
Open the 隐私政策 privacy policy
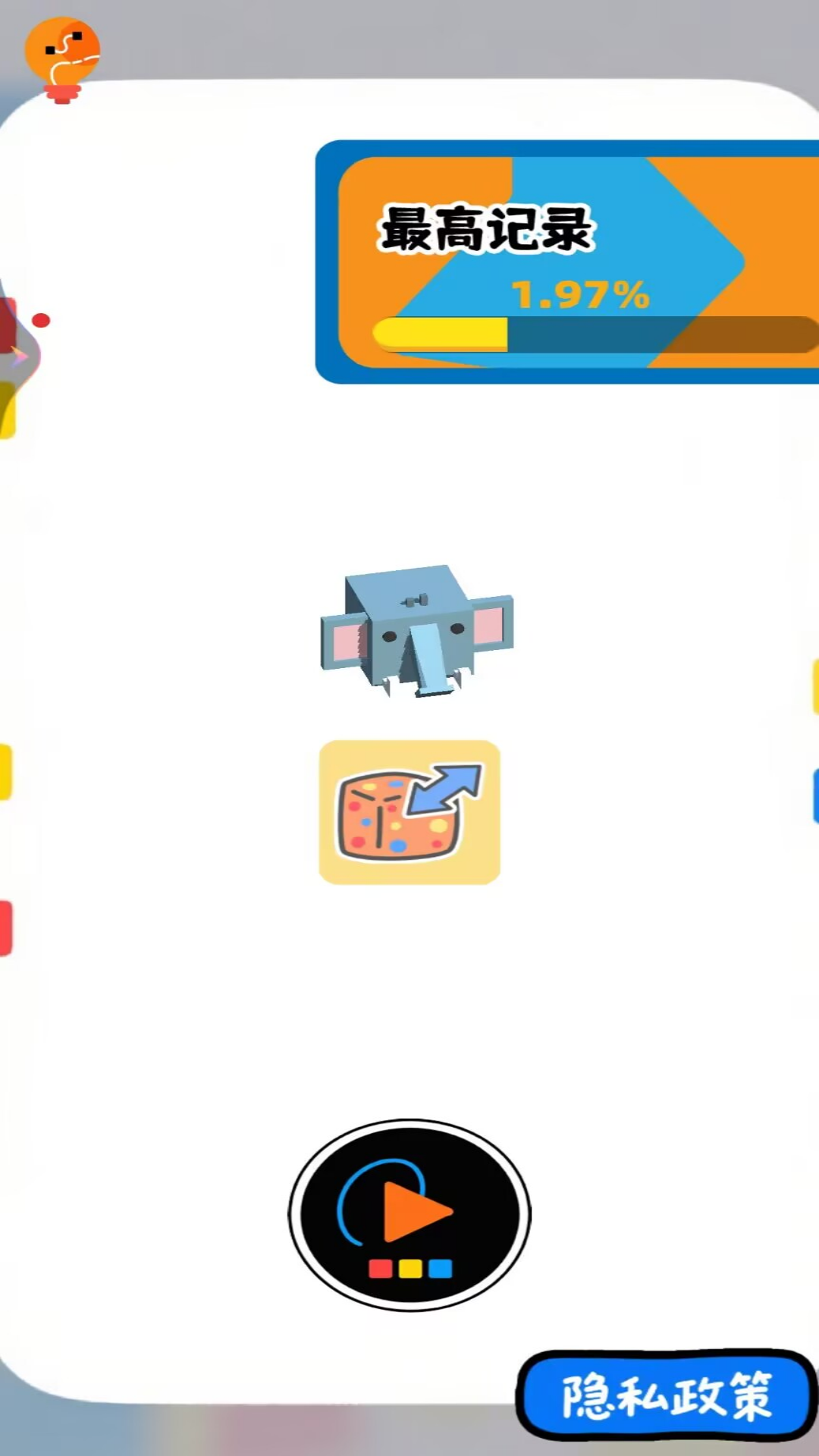click(666, 1395)
